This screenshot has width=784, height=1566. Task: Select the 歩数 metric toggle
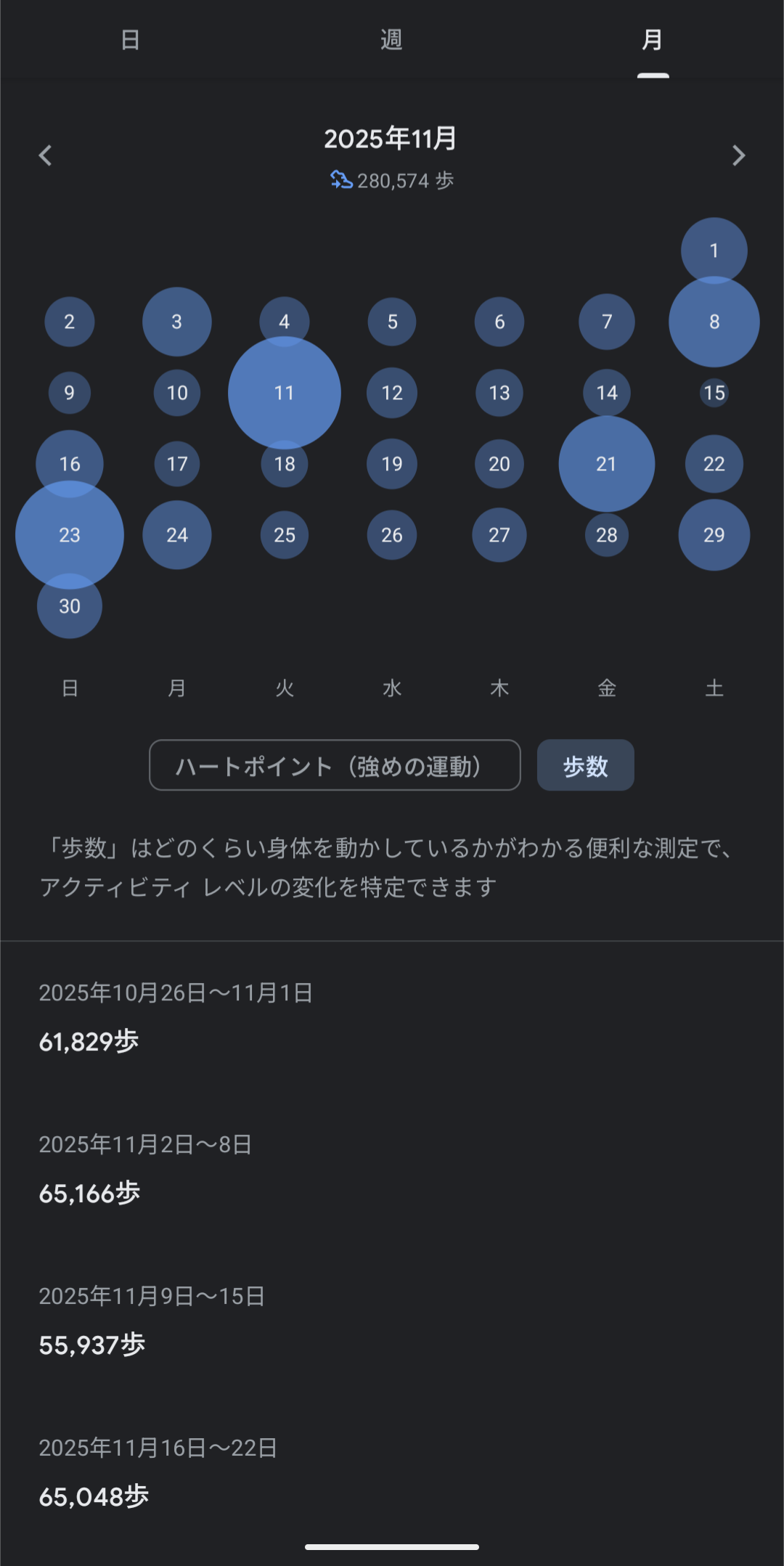click(585, 765)
